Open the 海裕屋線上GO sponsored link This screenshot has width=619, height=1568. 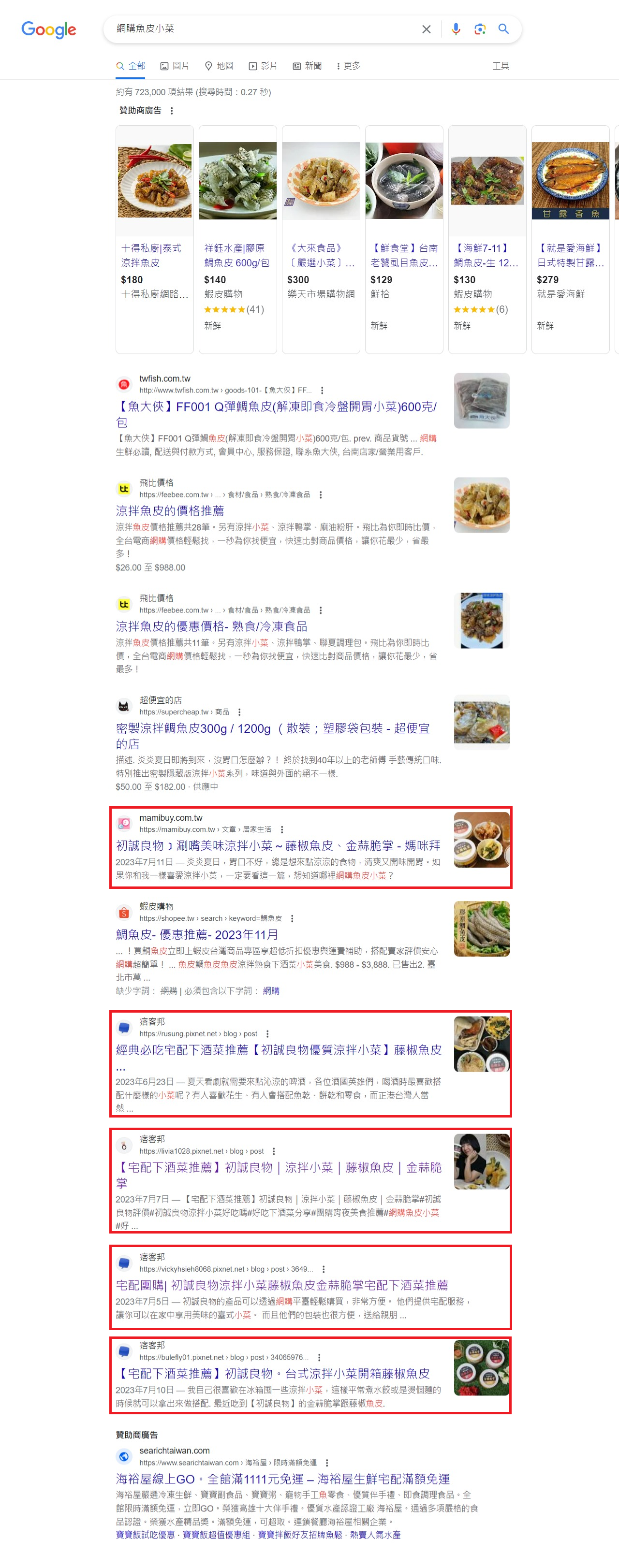pyautogui.click(x=282, y=1479)
